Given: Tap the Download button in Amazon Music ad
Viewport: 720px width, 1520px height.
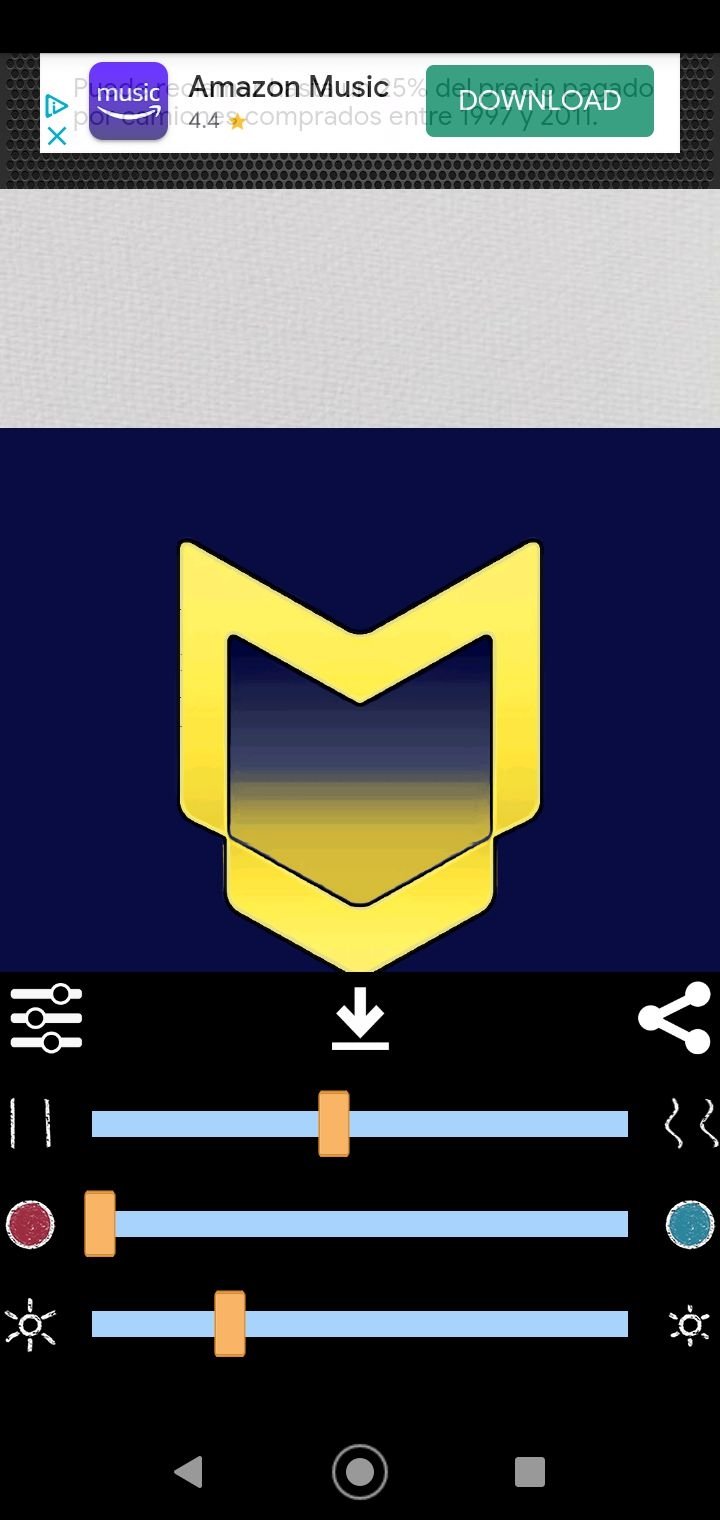Looking at the screenshot, I should click(539, 101).
